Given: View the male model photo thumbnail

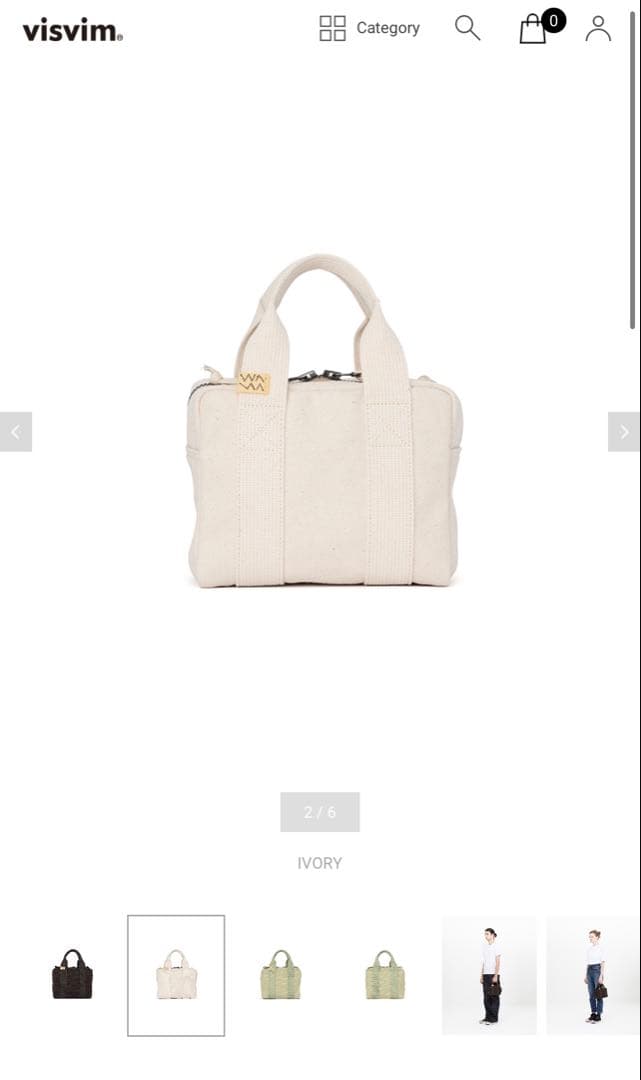Looking at the screenshot, I should pyautogui.click(x=489, y=975).
